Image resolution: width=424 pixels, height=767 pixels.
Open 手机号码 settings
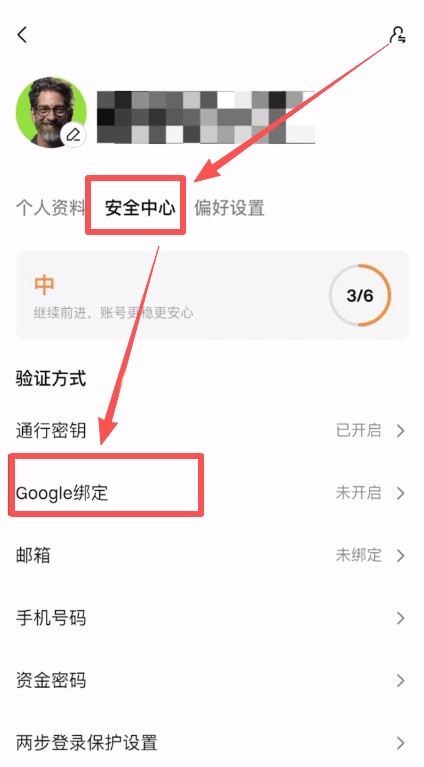click(x=212, y=618)
